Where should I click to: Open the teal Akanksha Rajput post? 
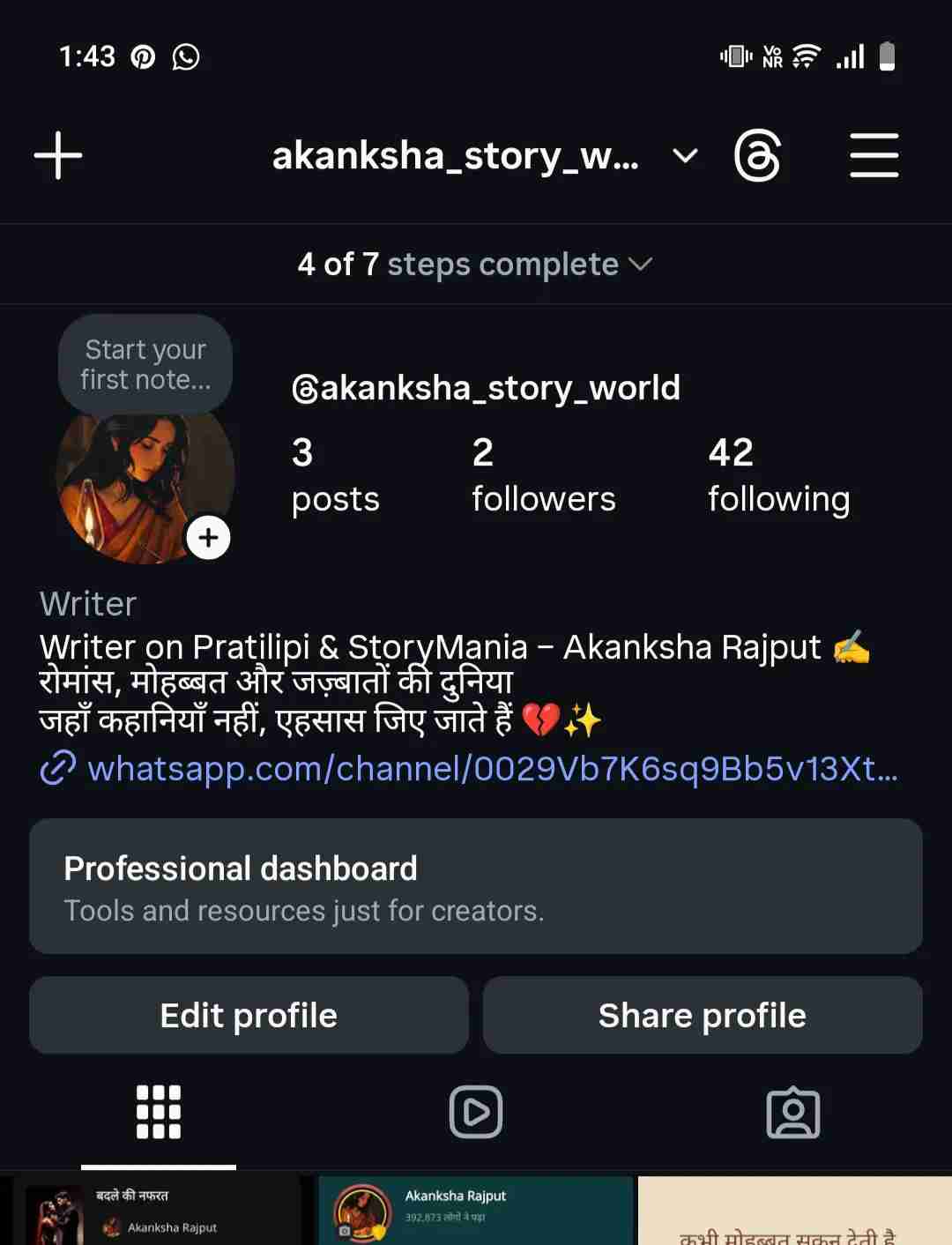476,1211
